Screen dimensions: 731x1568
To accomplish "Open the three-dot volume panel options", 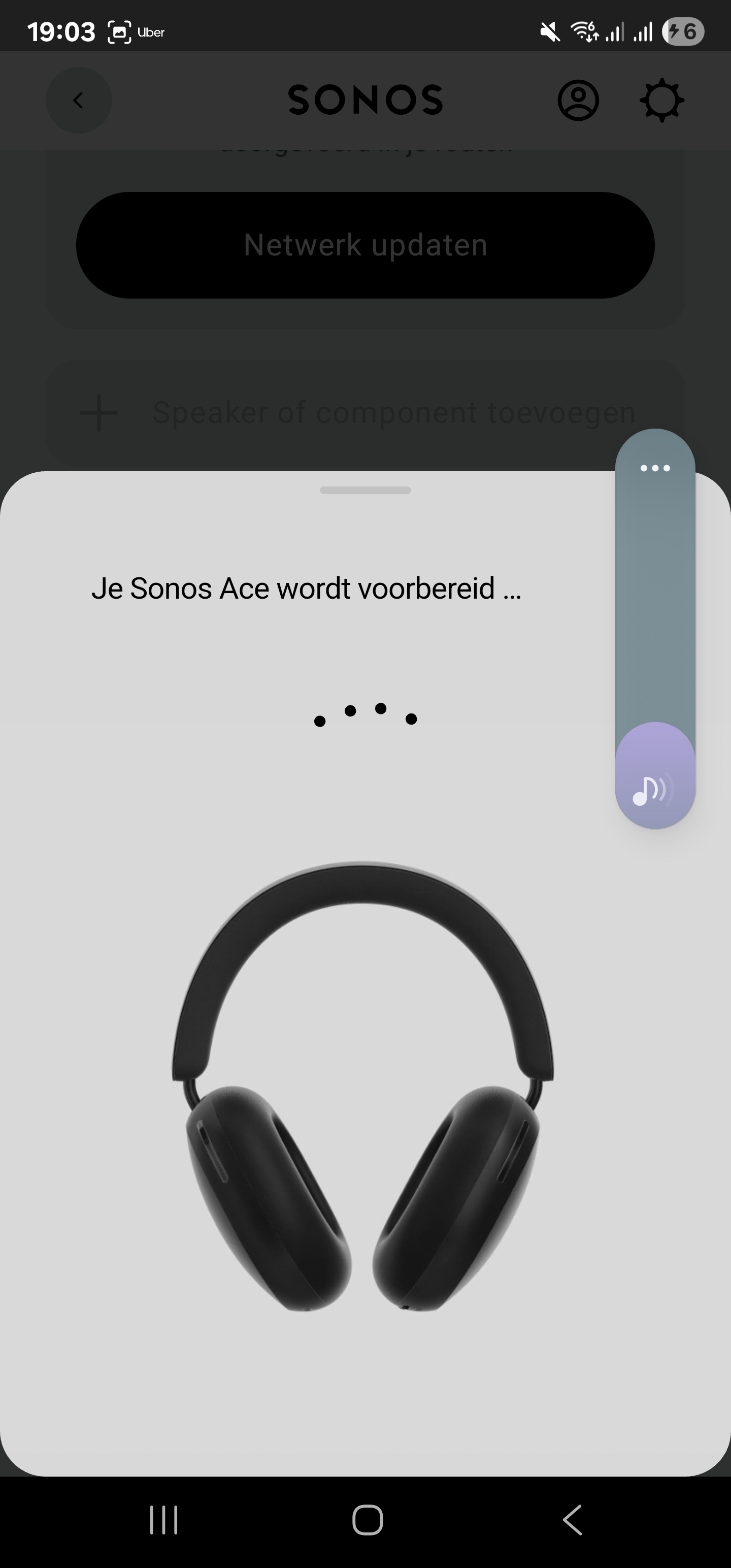I will point(655,468).
